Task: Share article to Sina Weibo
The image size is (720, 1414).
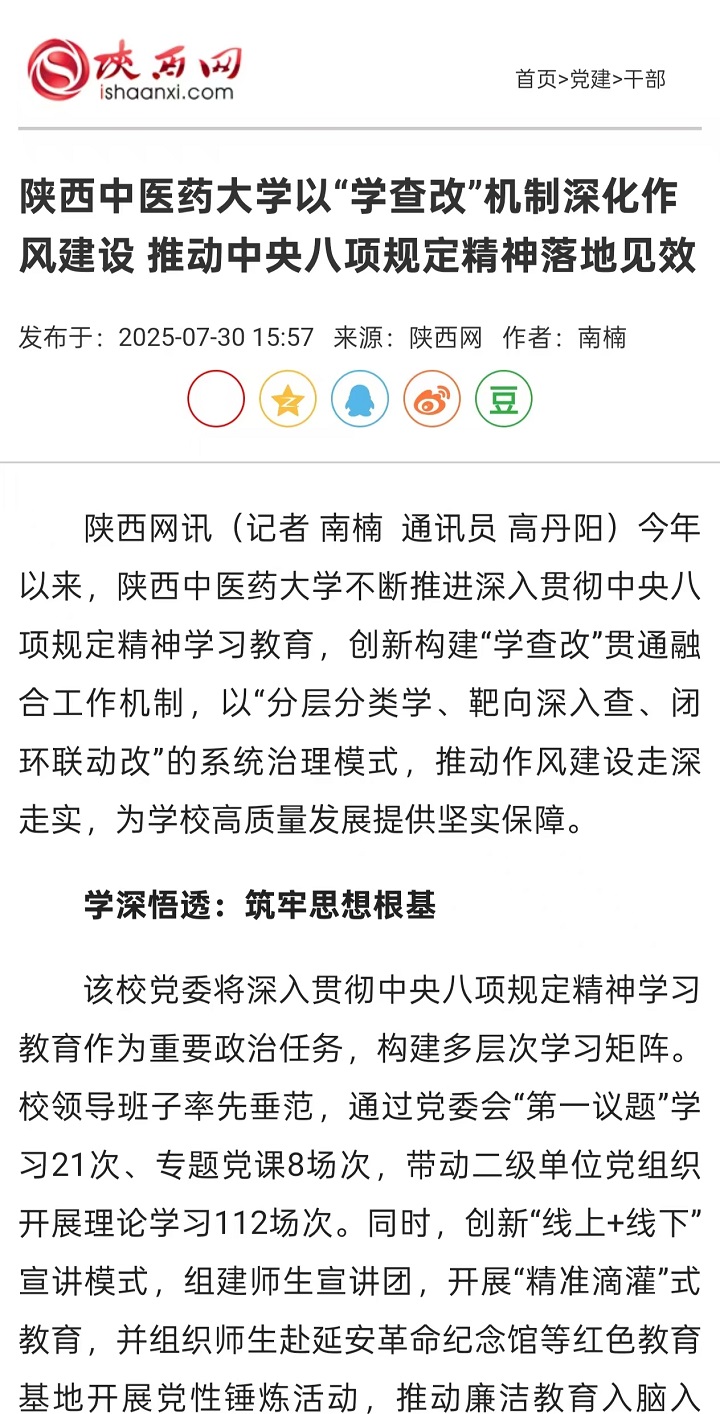Action: (432, 399)
